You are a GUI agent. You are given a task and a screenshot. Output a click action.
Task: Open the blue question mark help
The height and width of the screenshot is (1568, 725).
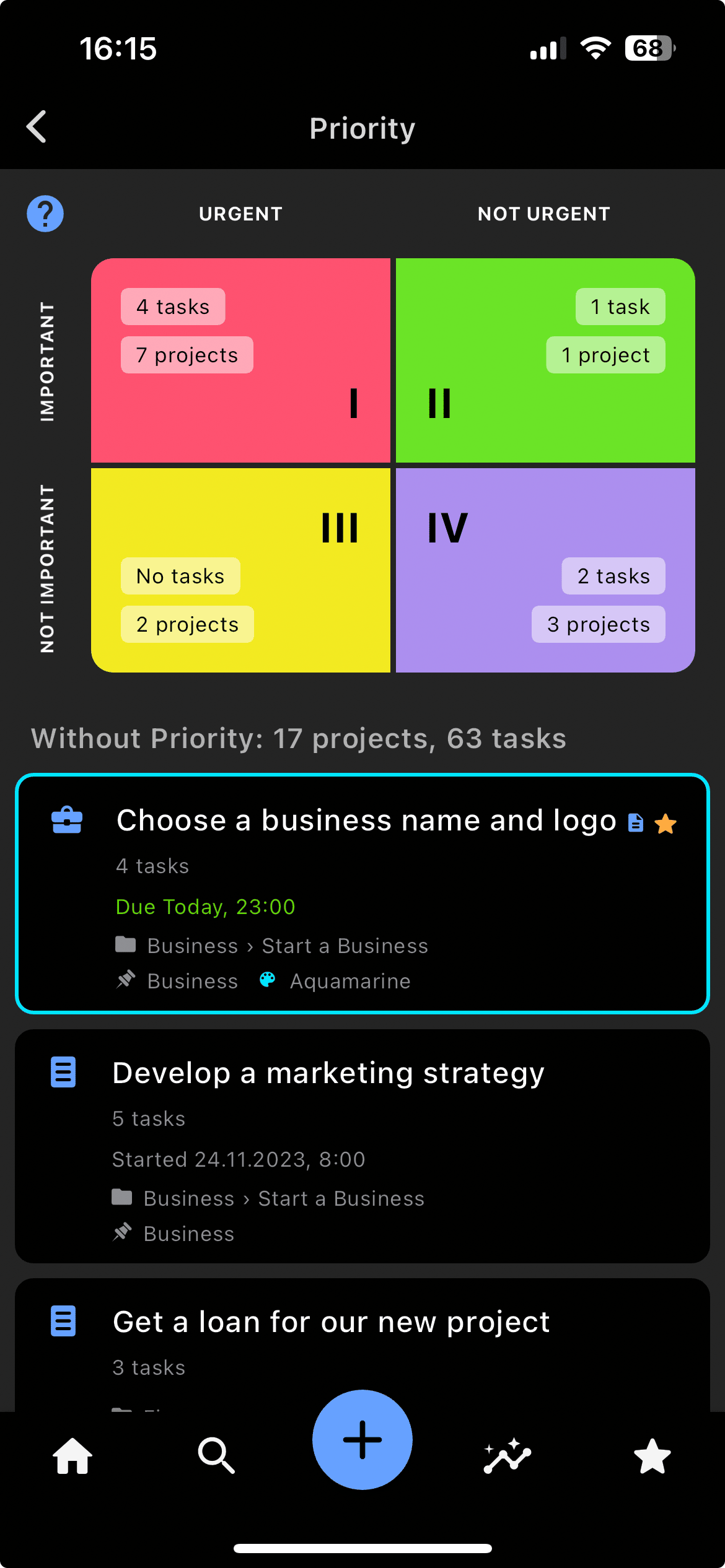(x=45, y=214)
